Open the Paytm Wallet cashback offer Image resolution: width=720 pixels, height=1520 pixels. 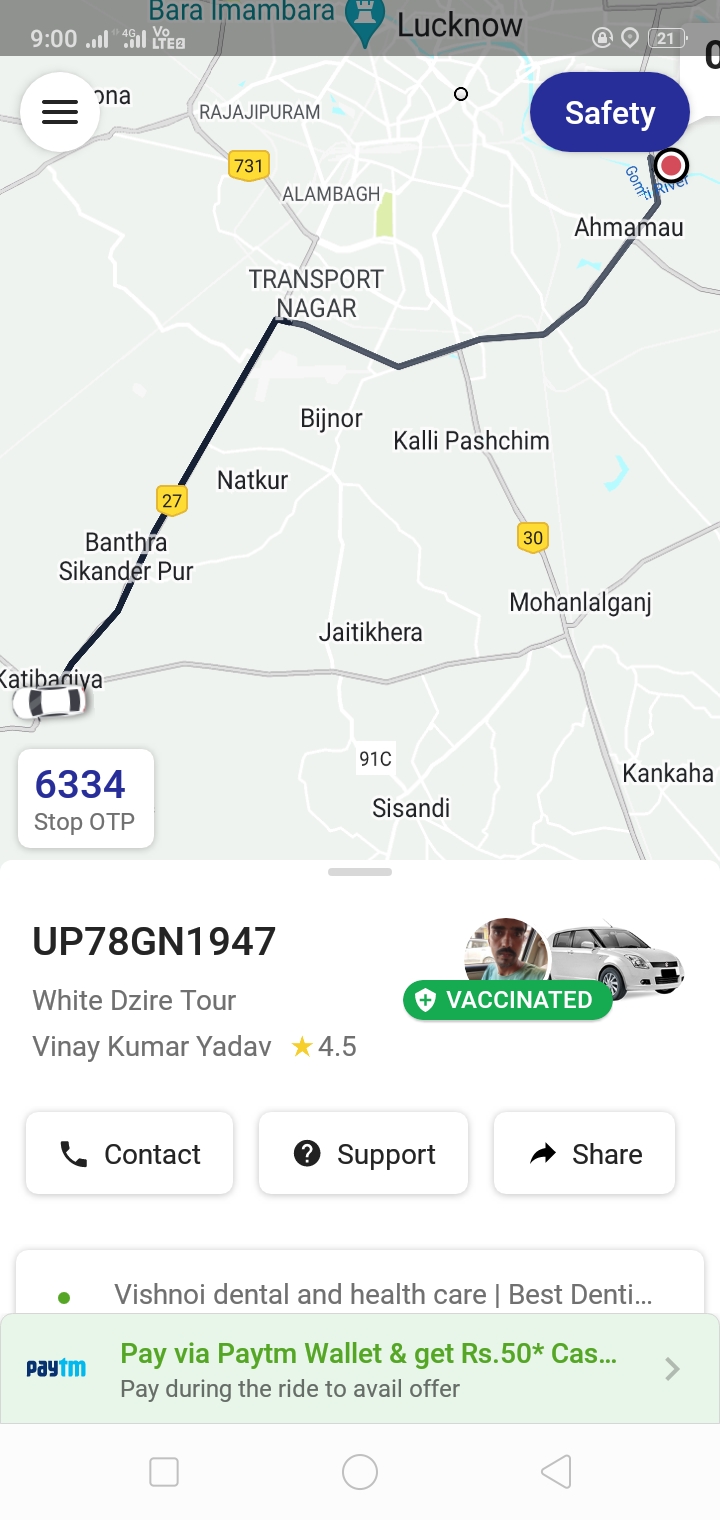(360, 1368)
